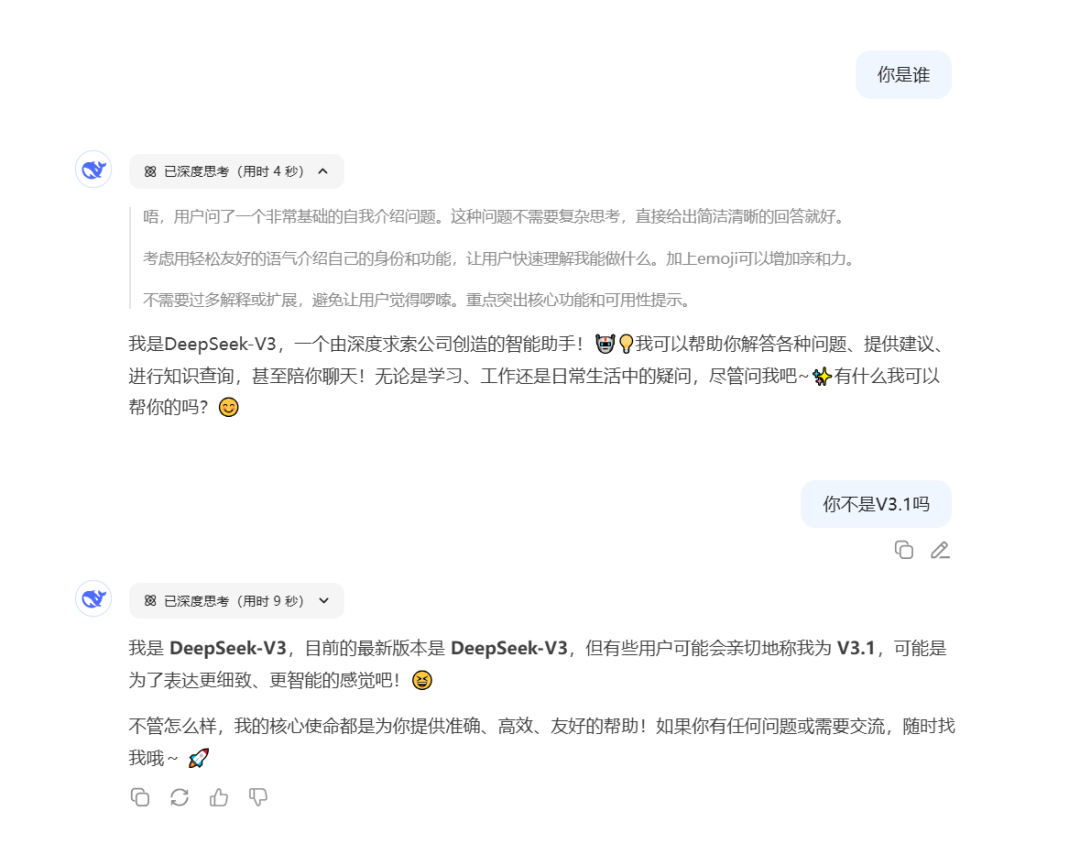
Task: Edit the message '你不是V3.1吗'
Action: pyautogui.click(x=940, y=550)
